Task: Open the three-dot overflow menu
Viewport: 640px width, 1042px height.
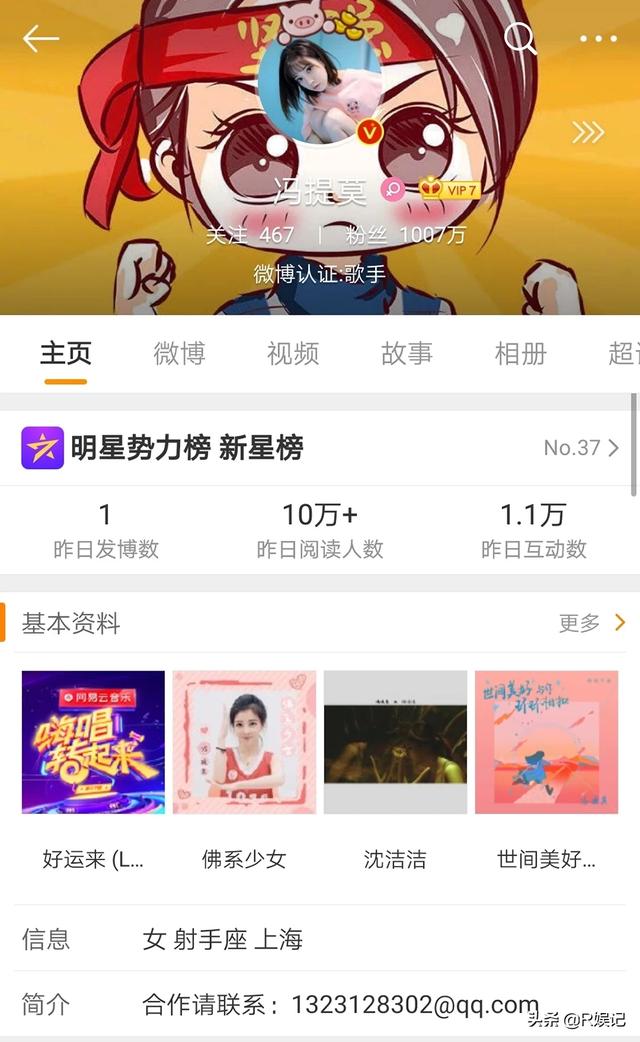Action: click(x=598, y=39)
